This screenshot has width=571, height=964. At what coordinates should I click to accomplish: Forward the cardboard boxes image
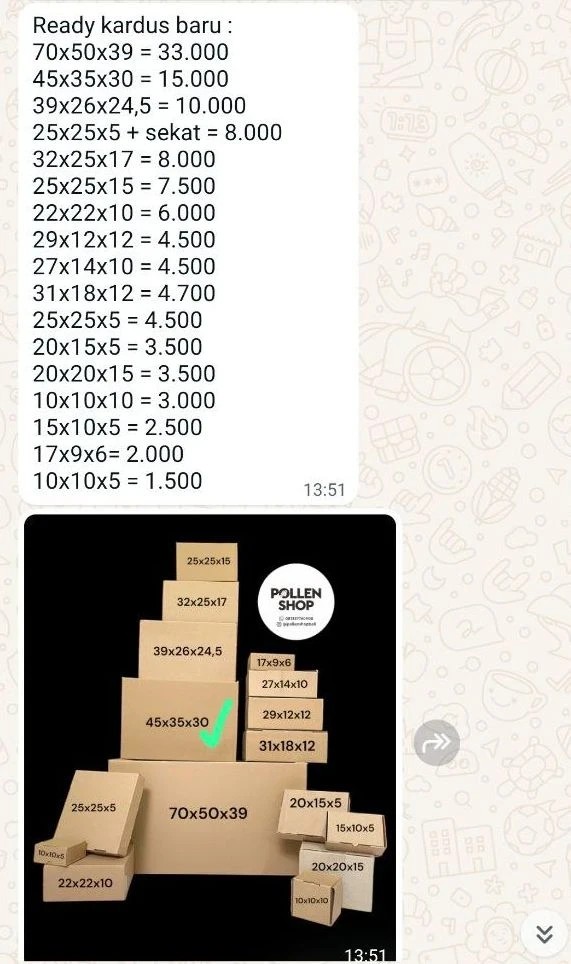(x=436, y=743)
